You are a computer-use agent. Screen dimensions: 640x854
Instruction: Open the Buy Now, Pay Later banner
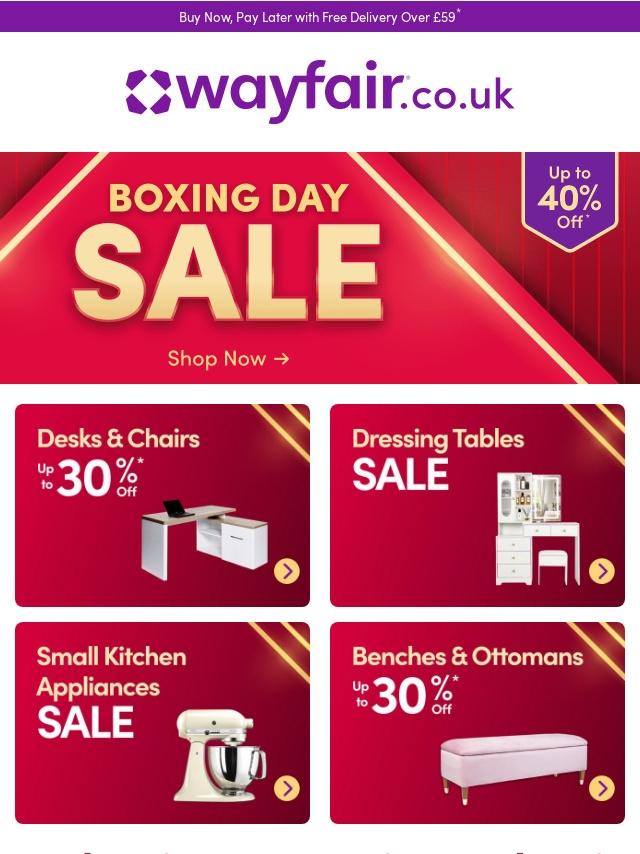point(319,17)
